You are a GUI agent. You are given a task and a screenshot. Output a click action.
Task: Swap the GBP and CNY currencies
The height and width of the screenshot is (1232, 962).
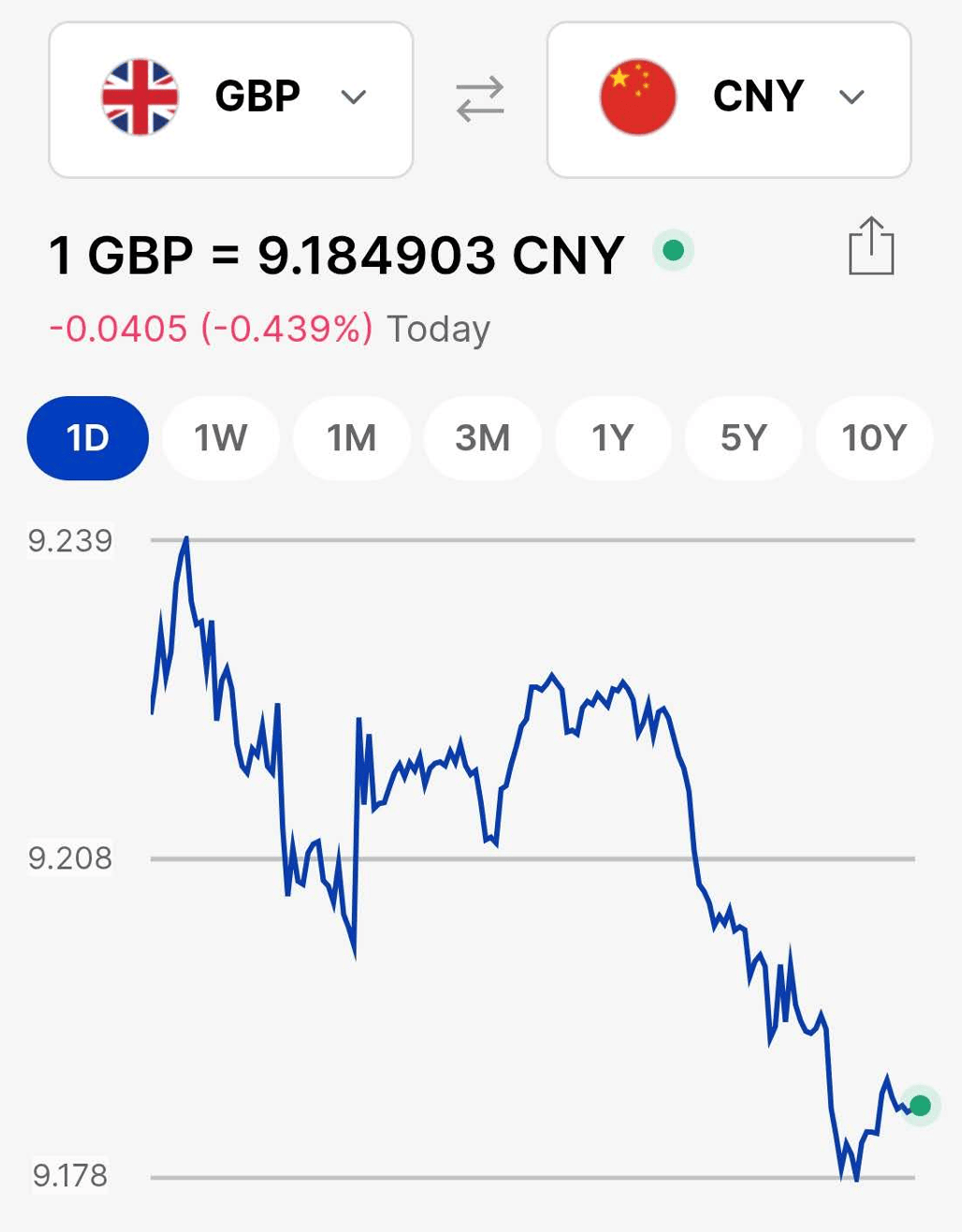(480, 99)
